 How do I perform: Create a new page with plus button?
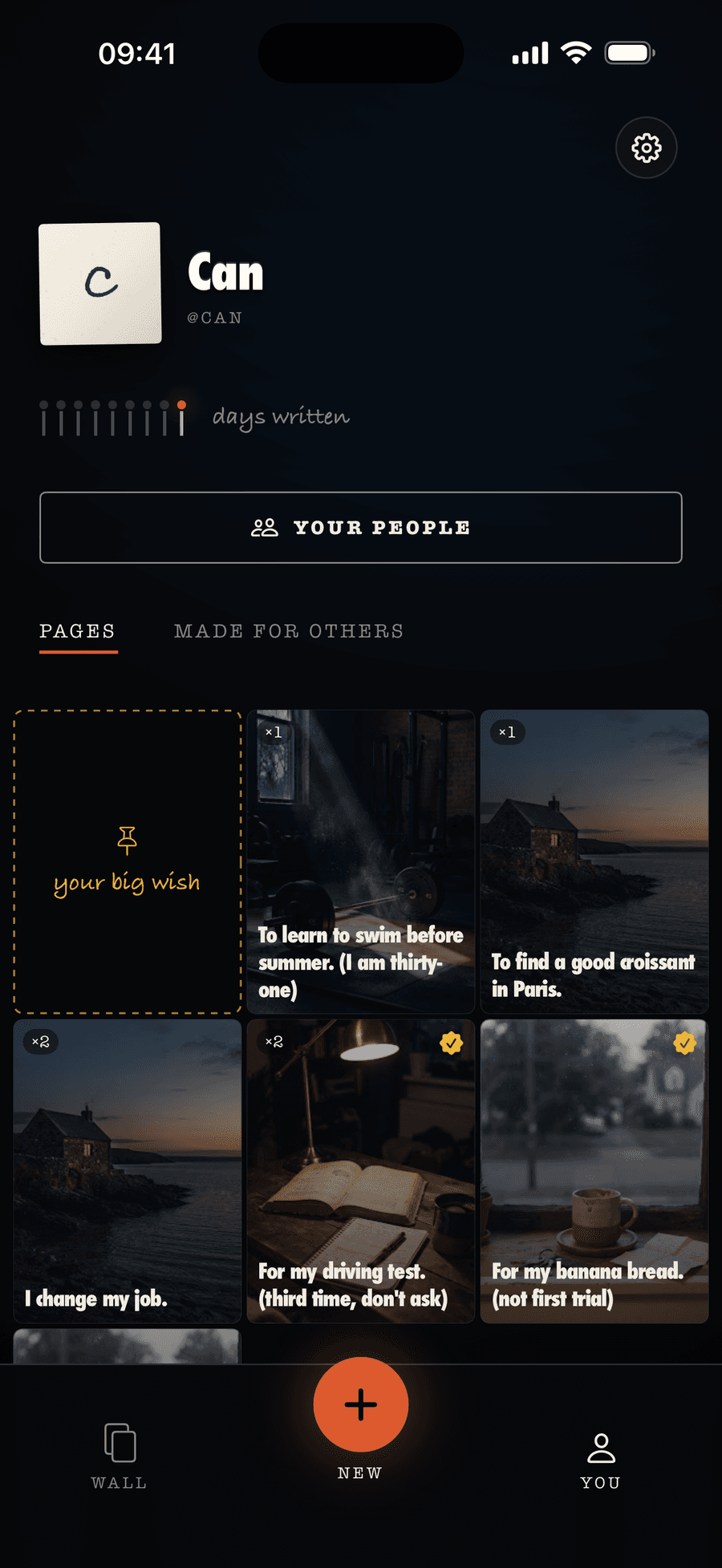pos(361,1404)
